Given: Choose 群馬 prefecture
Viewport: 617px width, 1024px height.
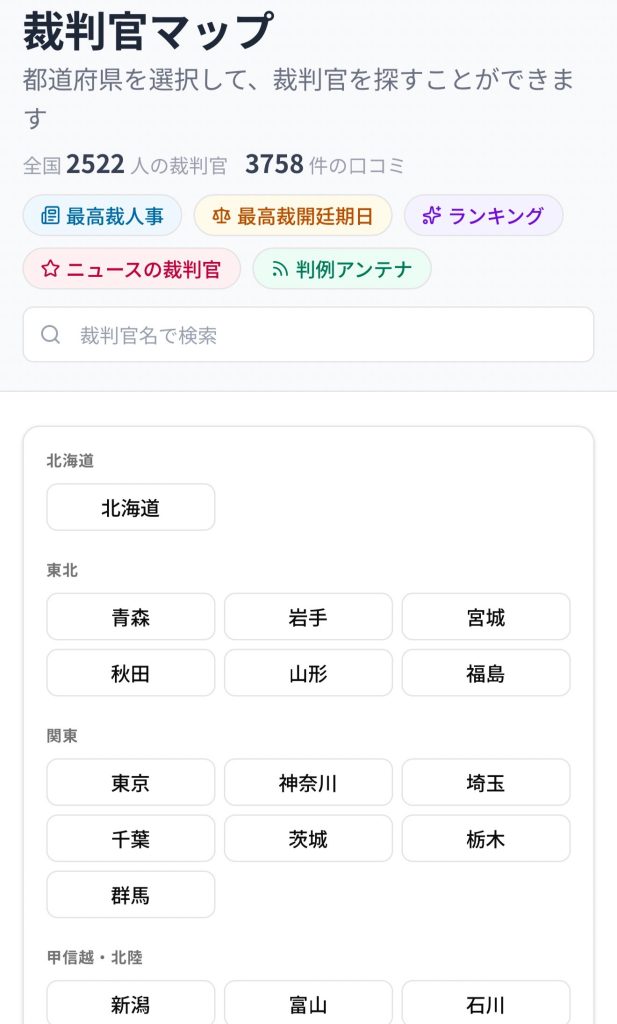Looking at the screenshot, I should 131,895.
